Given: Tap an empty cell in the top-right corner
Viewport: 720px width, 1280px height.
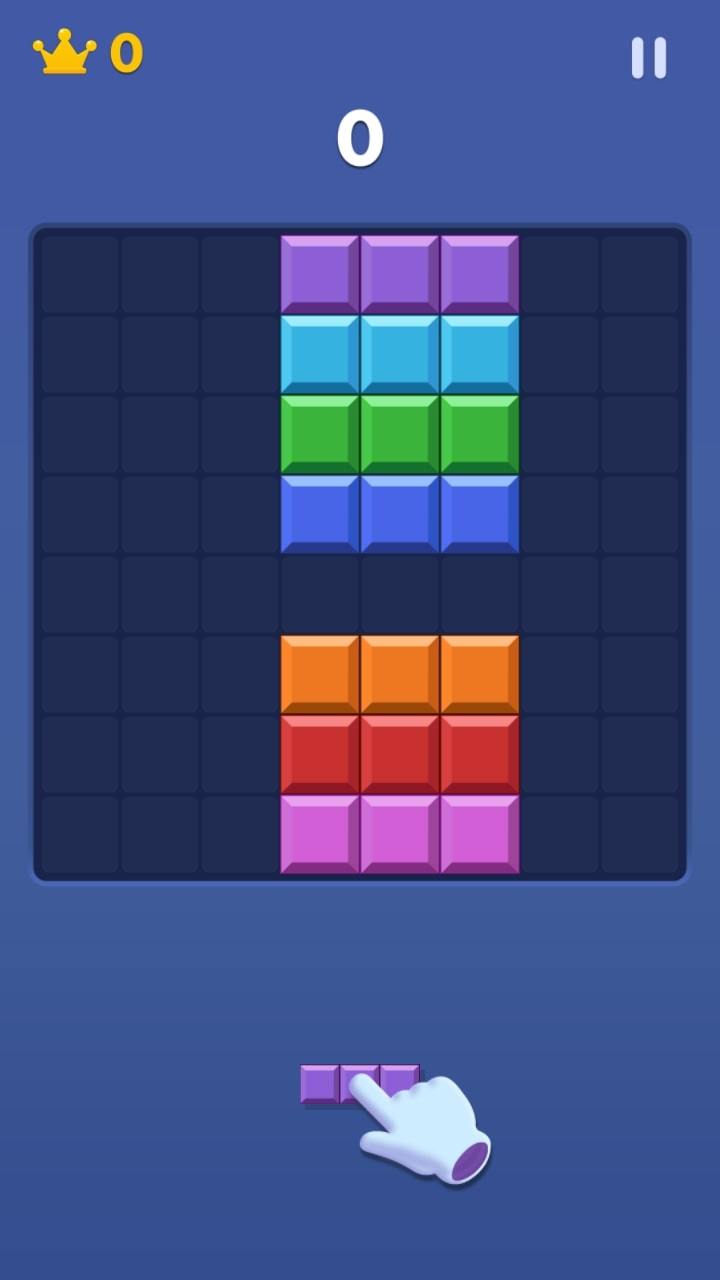Looking at the screenshot, I should click(638, 270).
